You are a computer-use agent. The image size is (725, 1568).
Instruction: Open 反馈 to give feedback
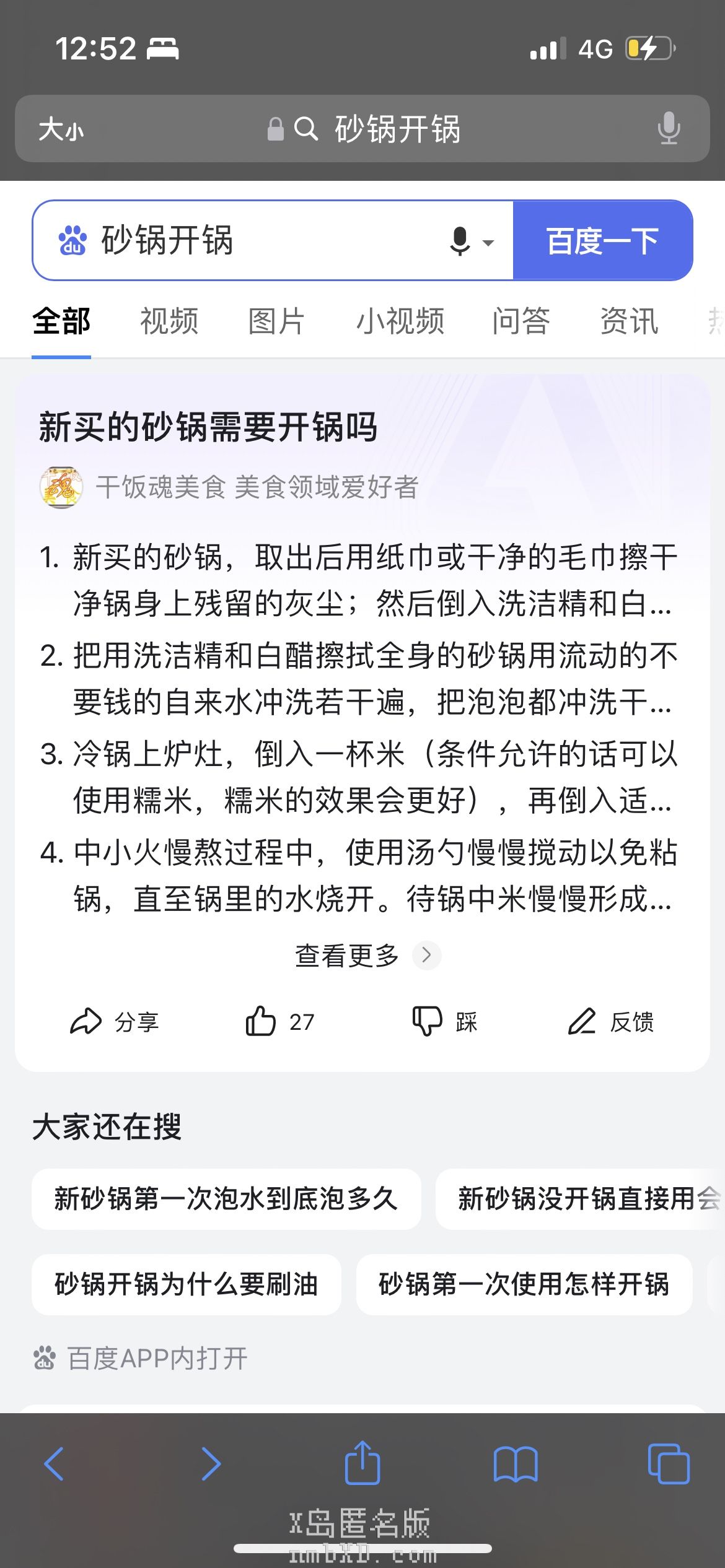(x=610, y=1022)
